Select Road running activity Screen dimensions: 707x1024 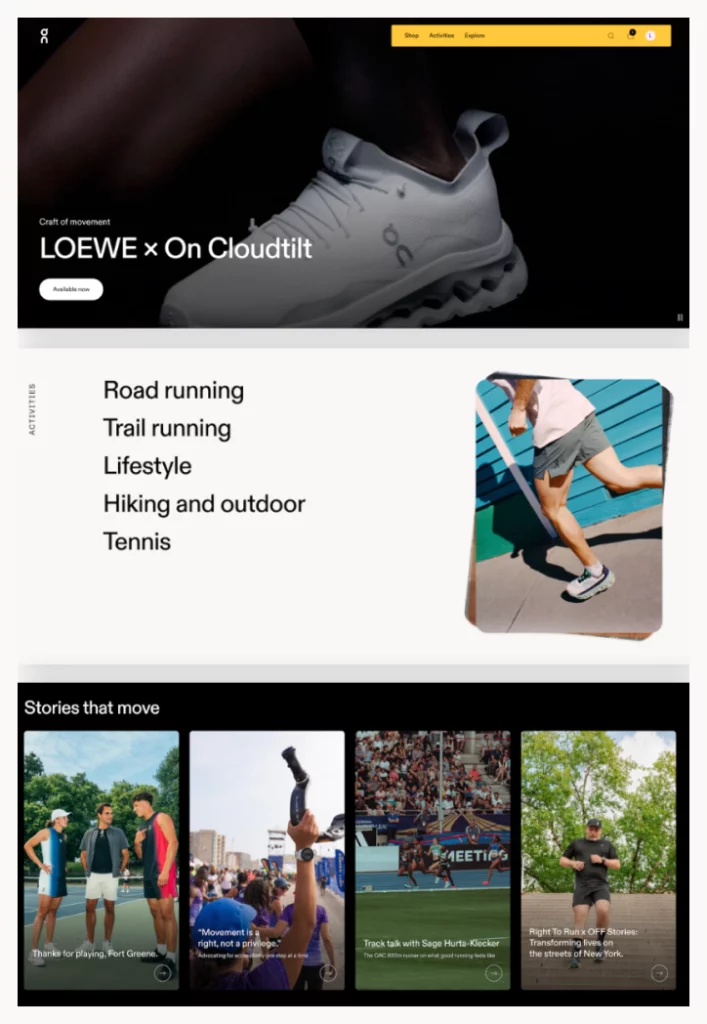point(173,391)
